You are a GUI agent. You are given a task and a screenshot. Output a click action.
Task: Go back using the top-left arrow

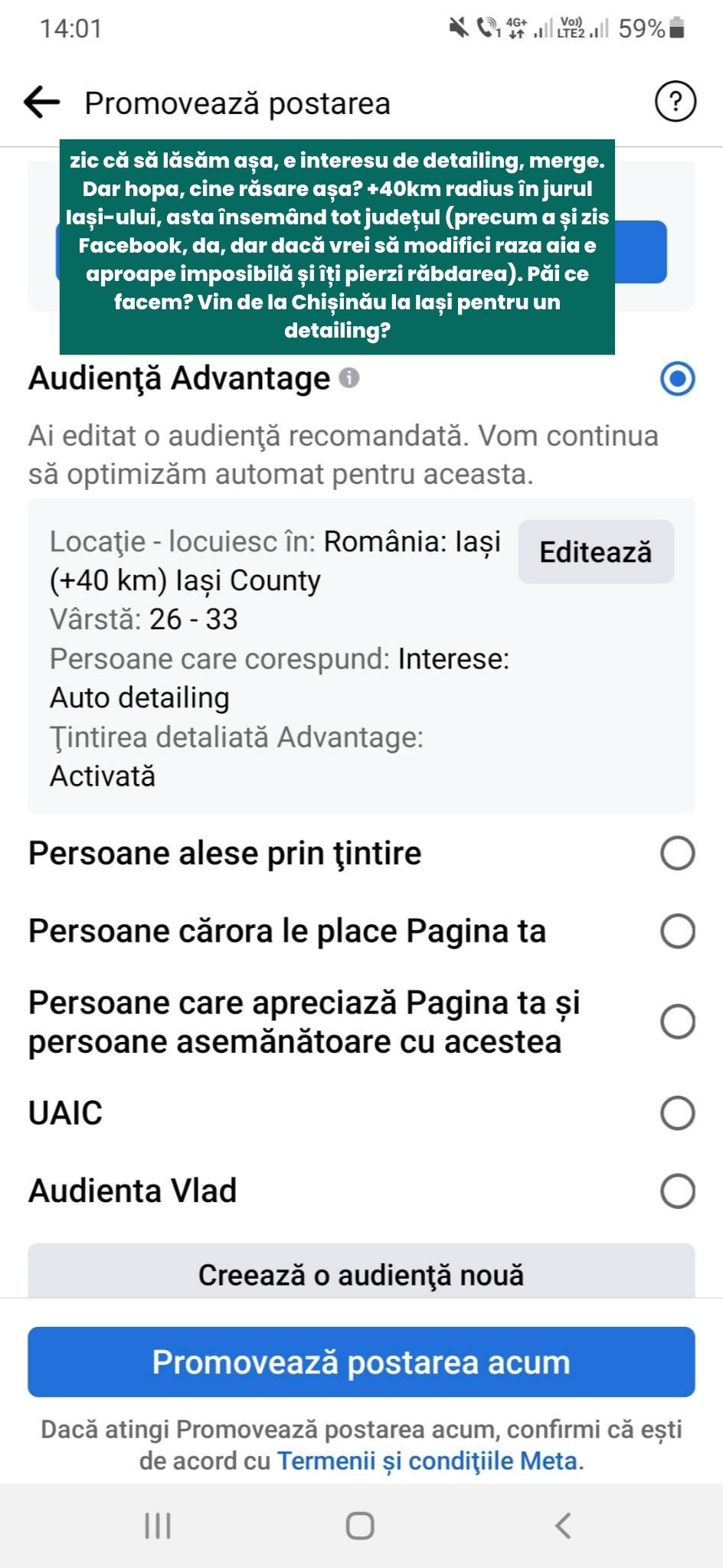pos(42,102)
